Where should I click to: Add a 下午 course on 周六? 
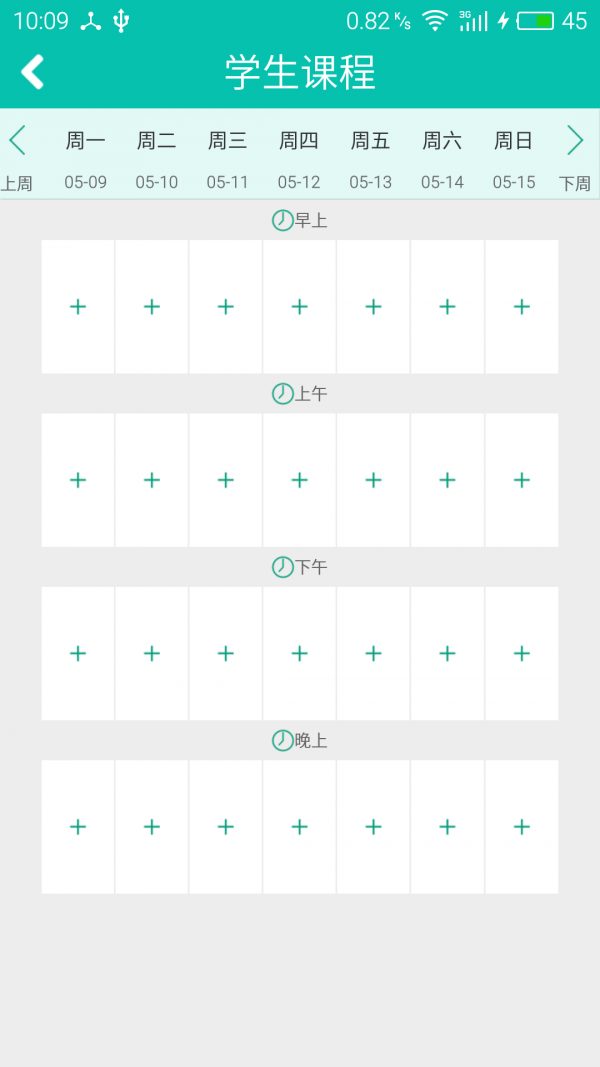pos(447,653)
